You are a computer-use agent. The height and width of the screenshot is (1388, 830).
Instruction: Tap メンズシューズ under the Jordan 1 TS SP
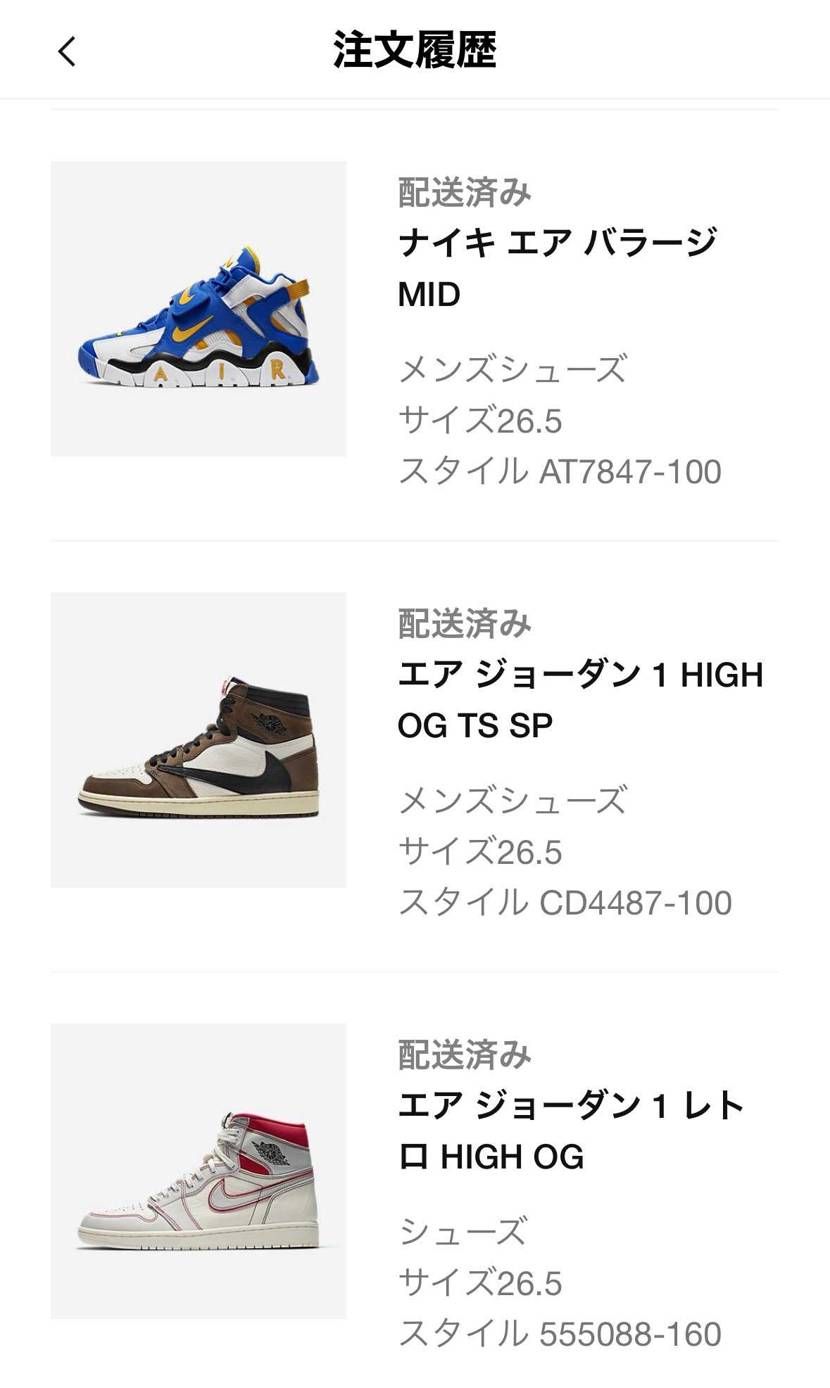pos(511,801)
